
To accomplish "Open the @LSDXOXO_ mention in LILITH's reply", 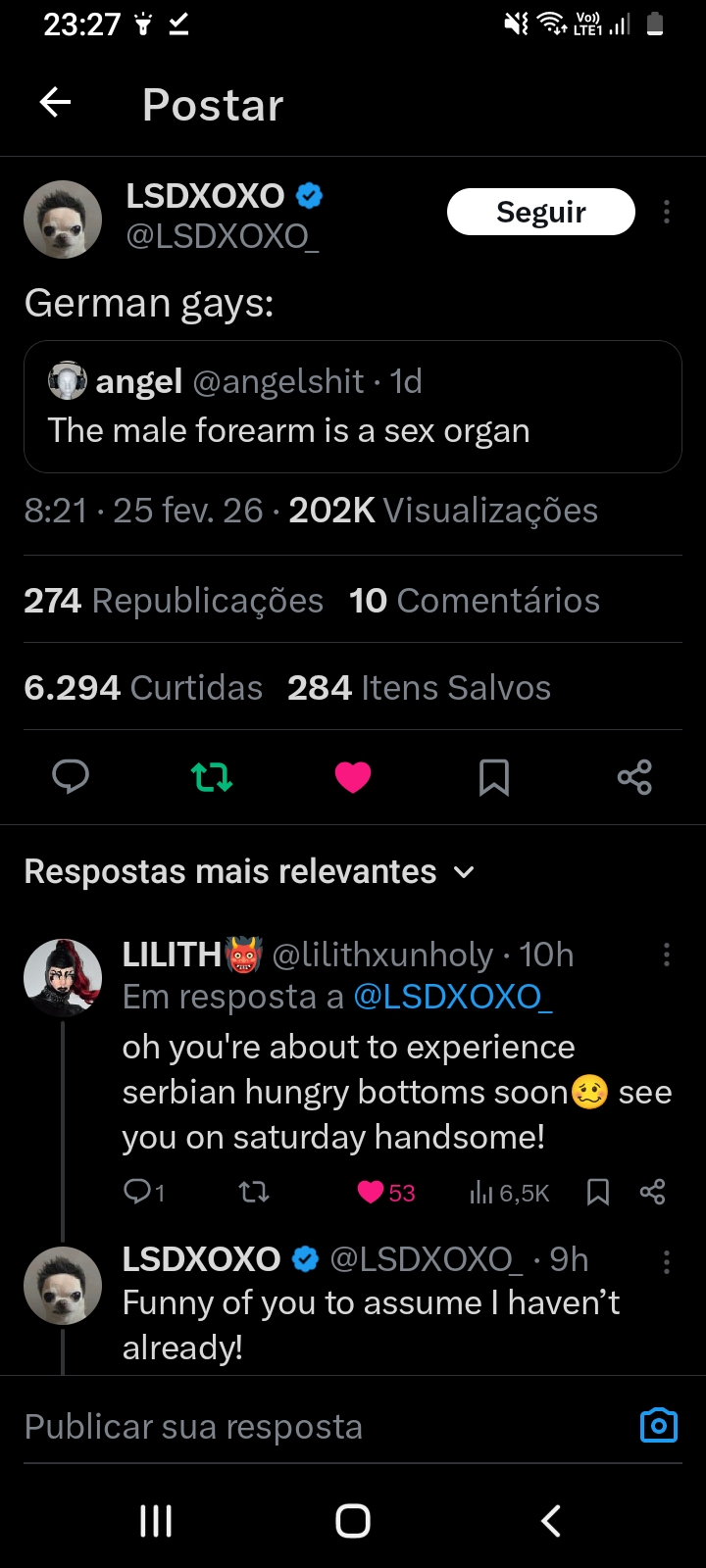I will (x=452, y=997).
